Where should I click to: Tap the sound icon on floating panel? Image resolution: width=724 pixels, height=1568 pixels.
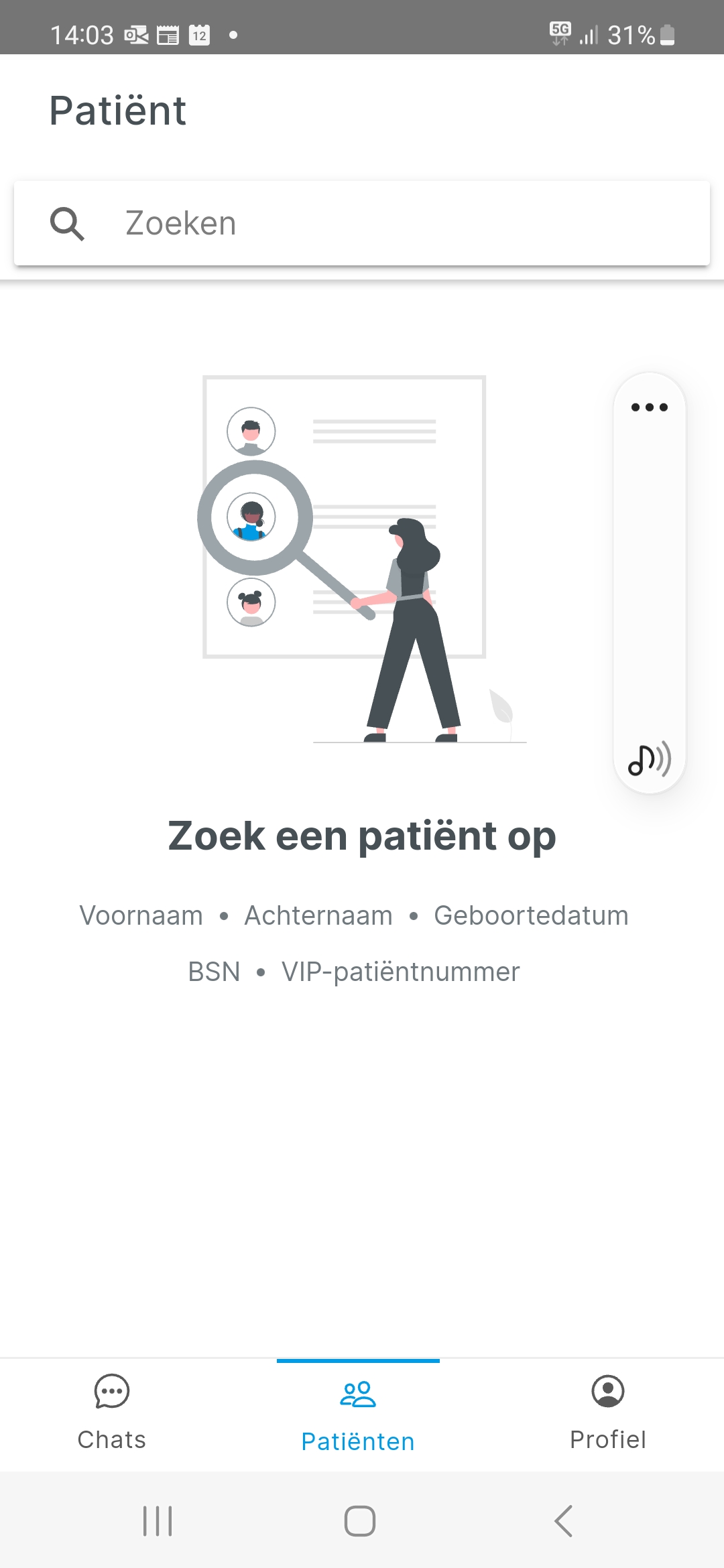[x=649, y=759]
